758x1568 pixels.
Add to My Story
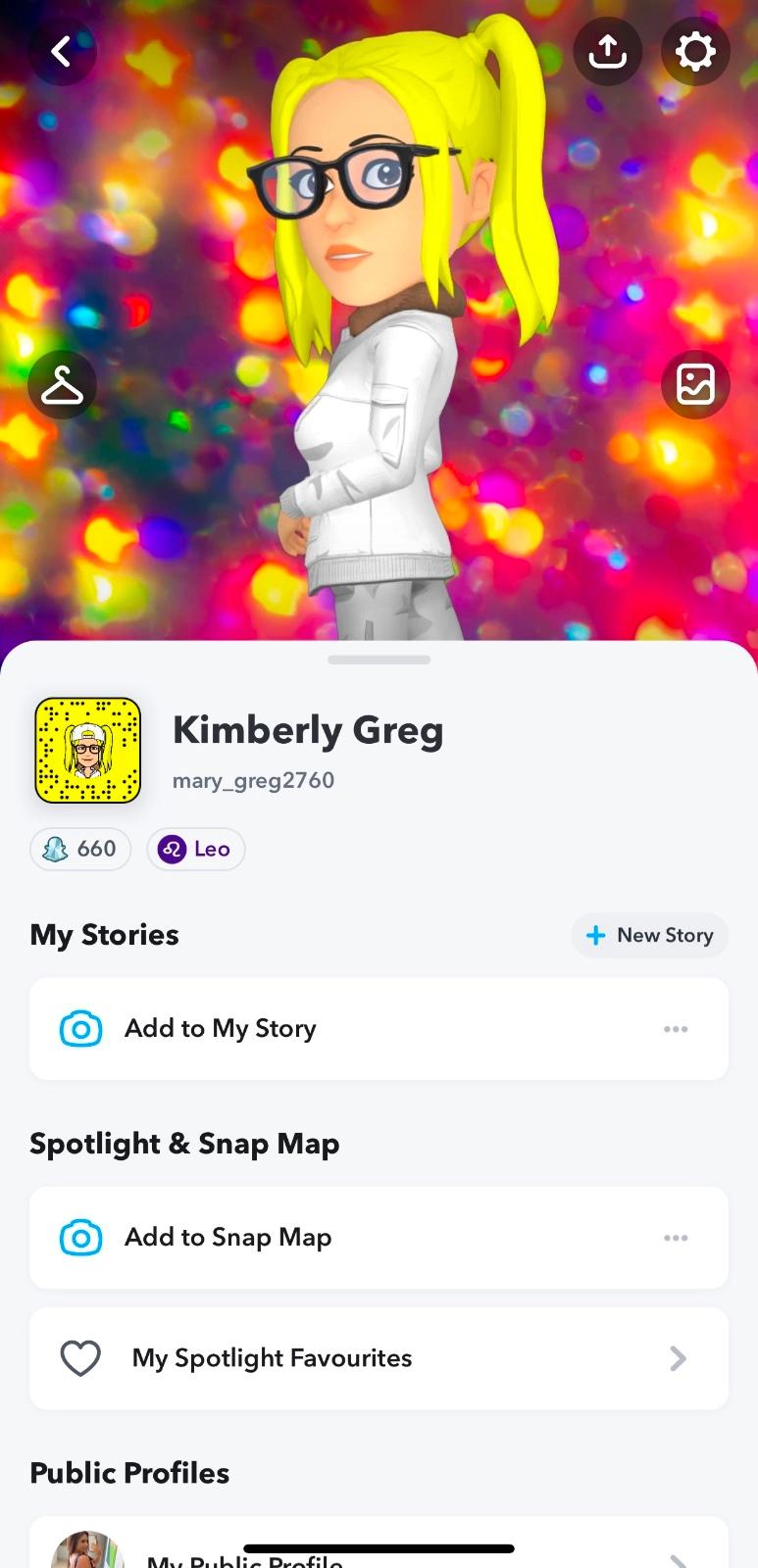click(x=221, y=1029)
